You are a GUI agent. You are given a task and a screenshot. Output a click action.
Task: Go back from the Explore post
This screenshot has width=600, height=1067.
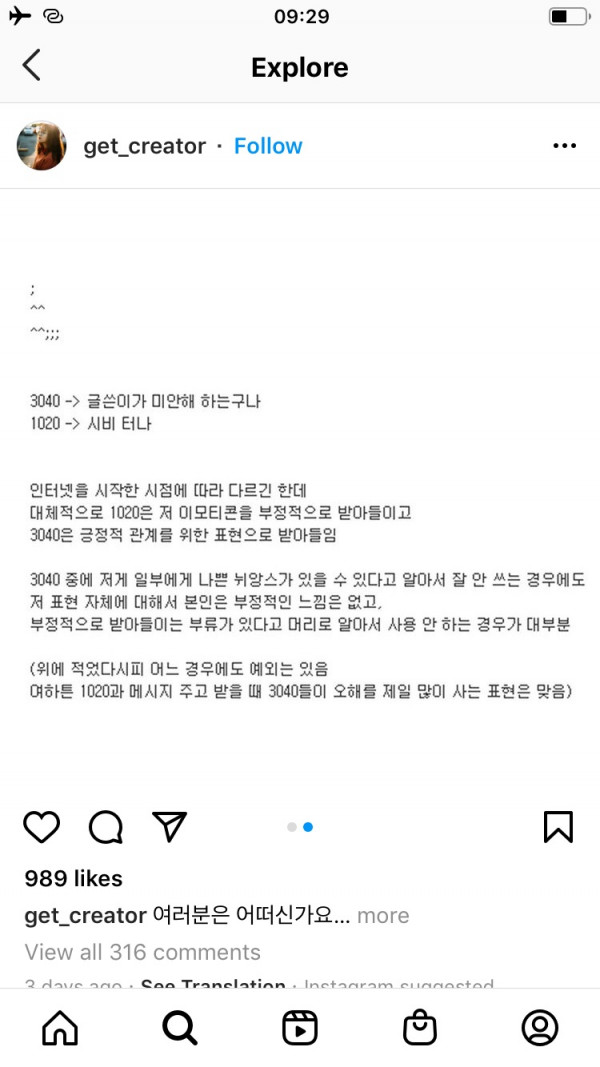point(32,66)
